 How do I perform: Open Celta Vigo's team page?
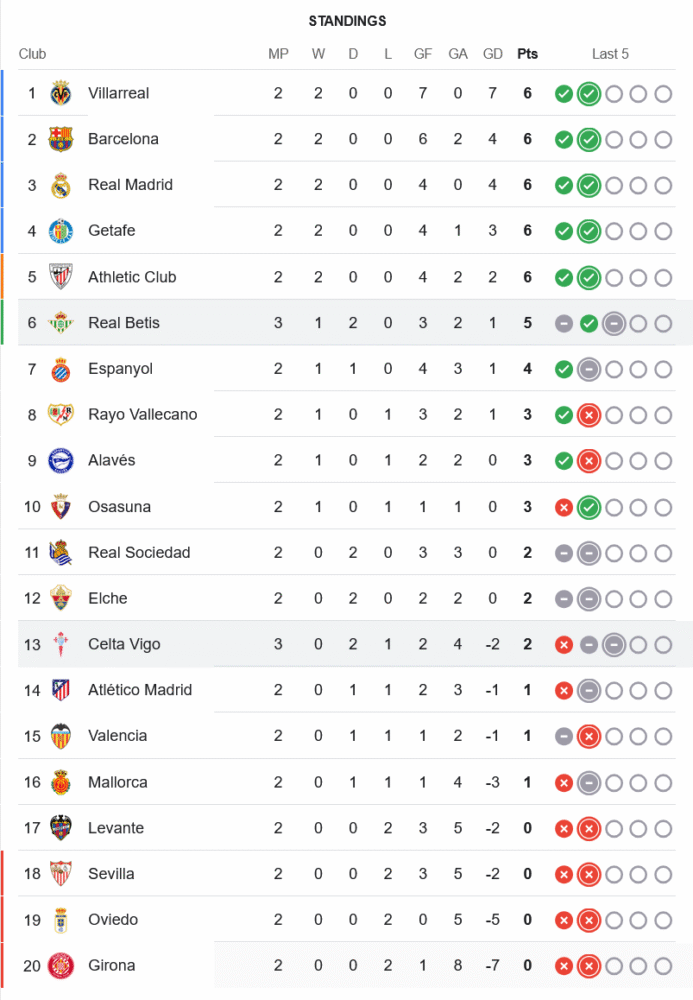coord(124,644)
